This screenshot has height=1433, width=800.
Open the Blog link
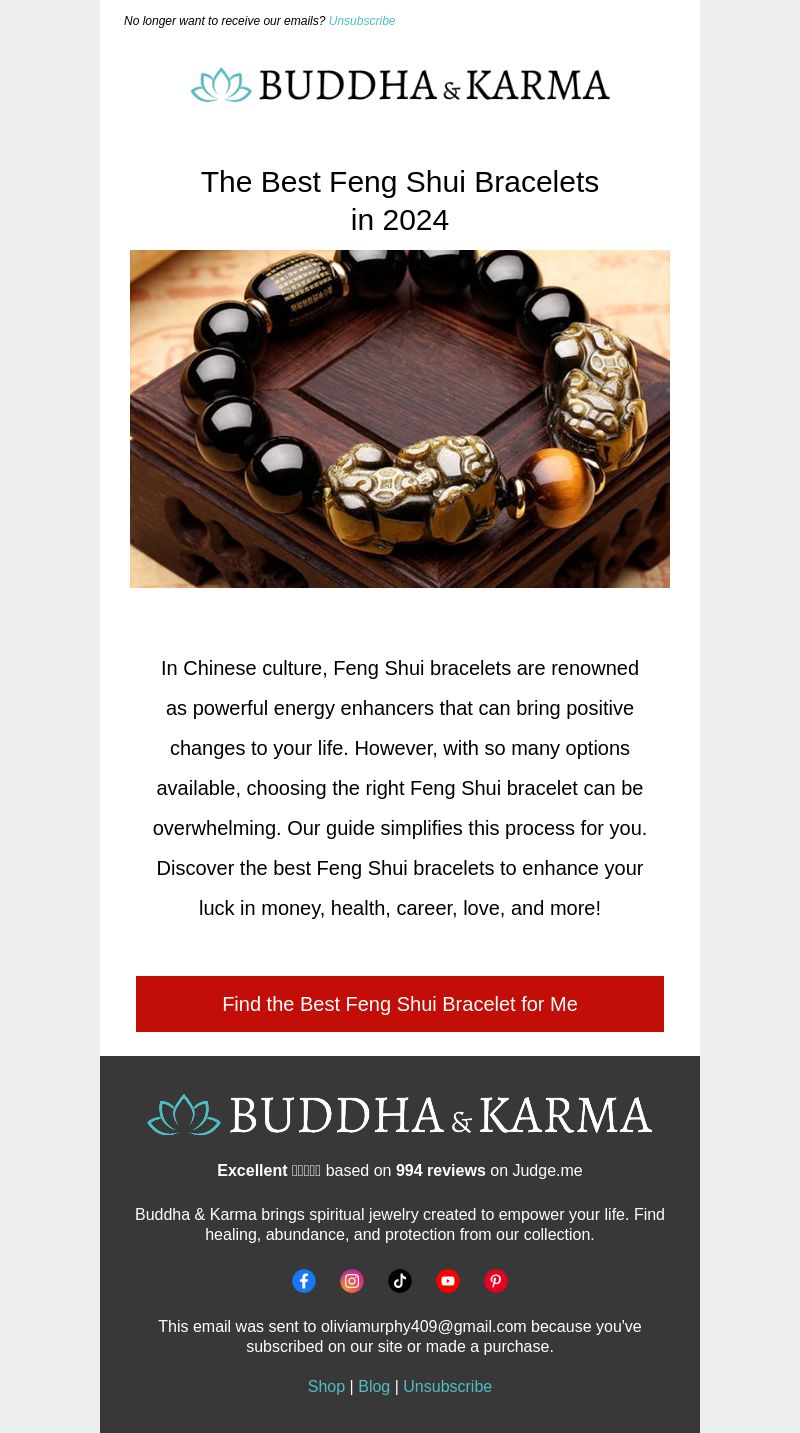coord(374,1386)
